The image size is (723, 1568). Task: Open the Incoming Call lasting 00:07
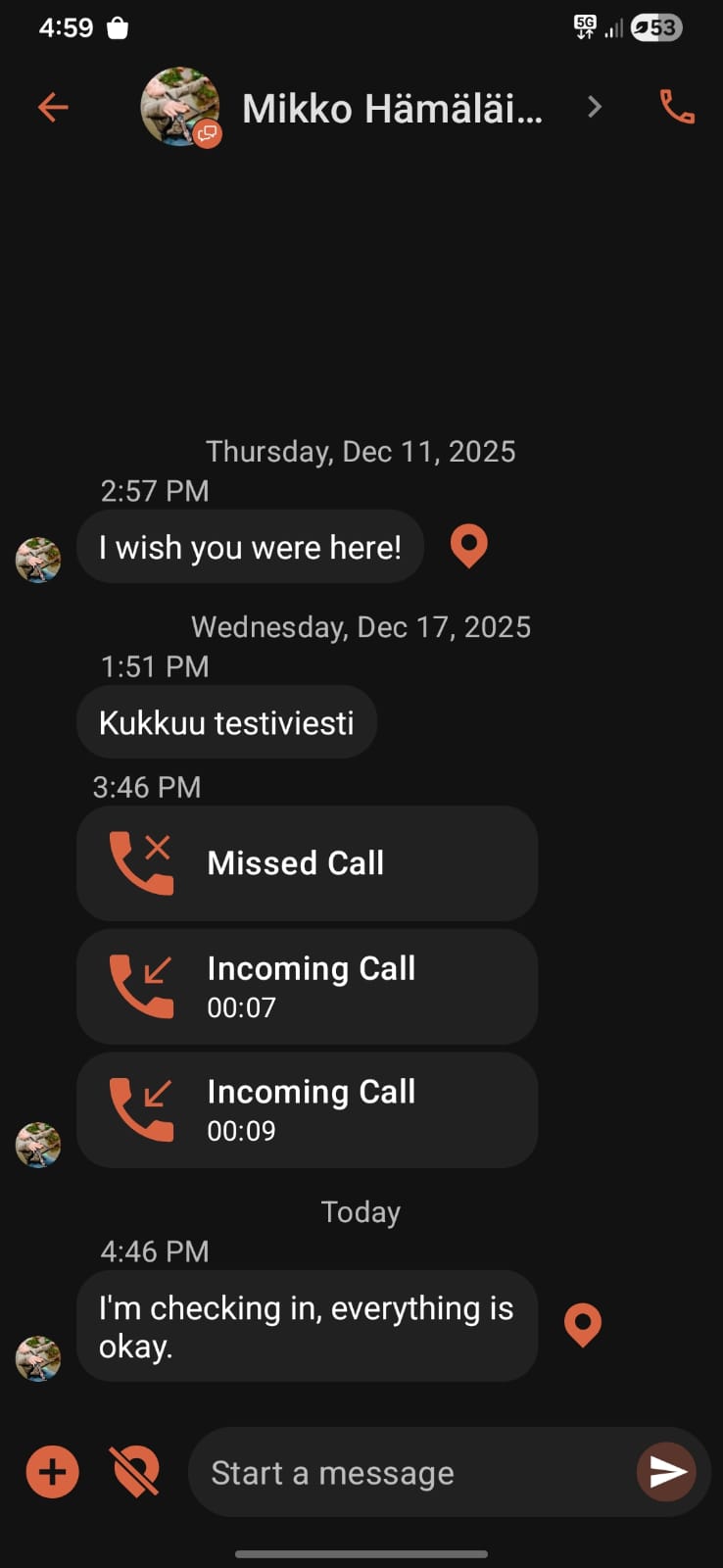point(307,986)
